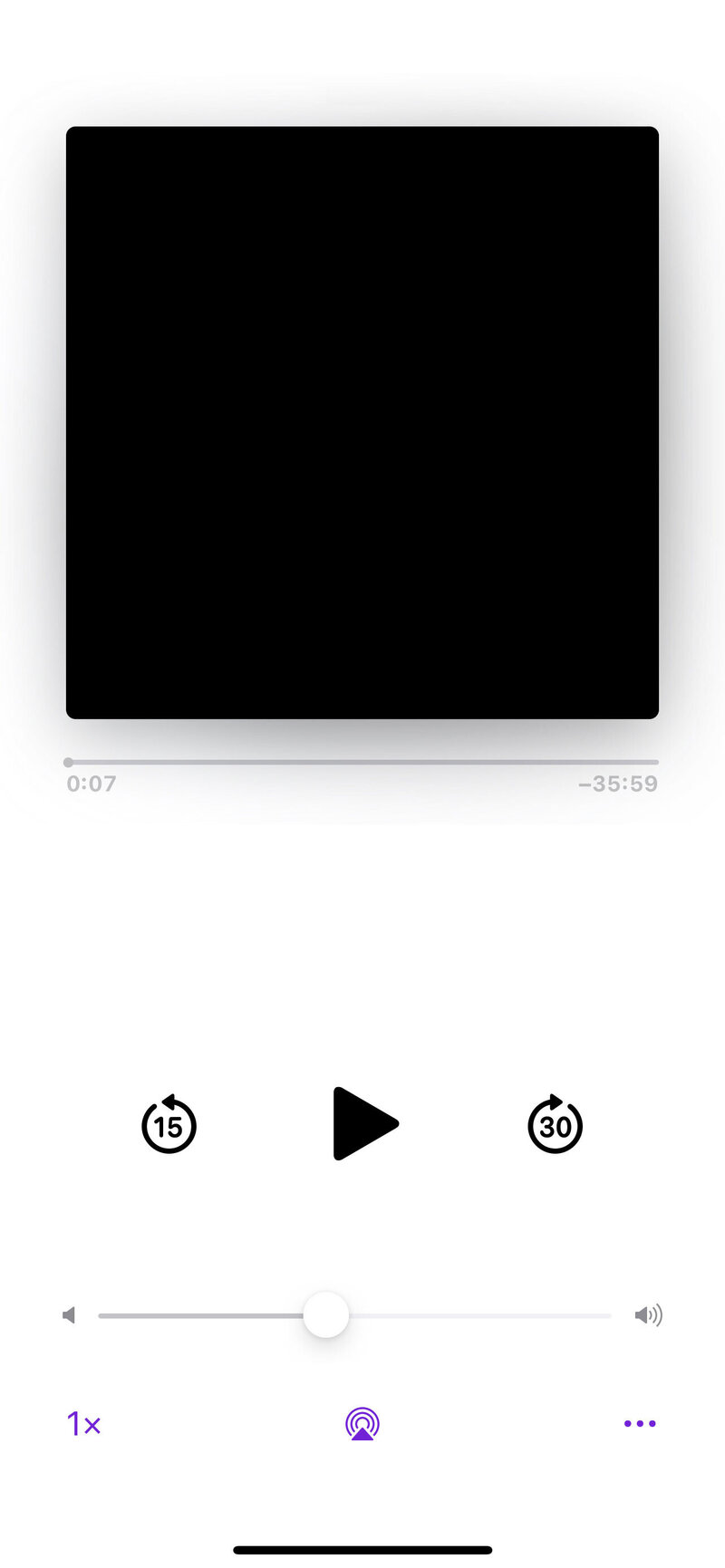Tap the volume slider knob
Viewport: 725px width, 1568px height.
click(x=326, y=1315)
